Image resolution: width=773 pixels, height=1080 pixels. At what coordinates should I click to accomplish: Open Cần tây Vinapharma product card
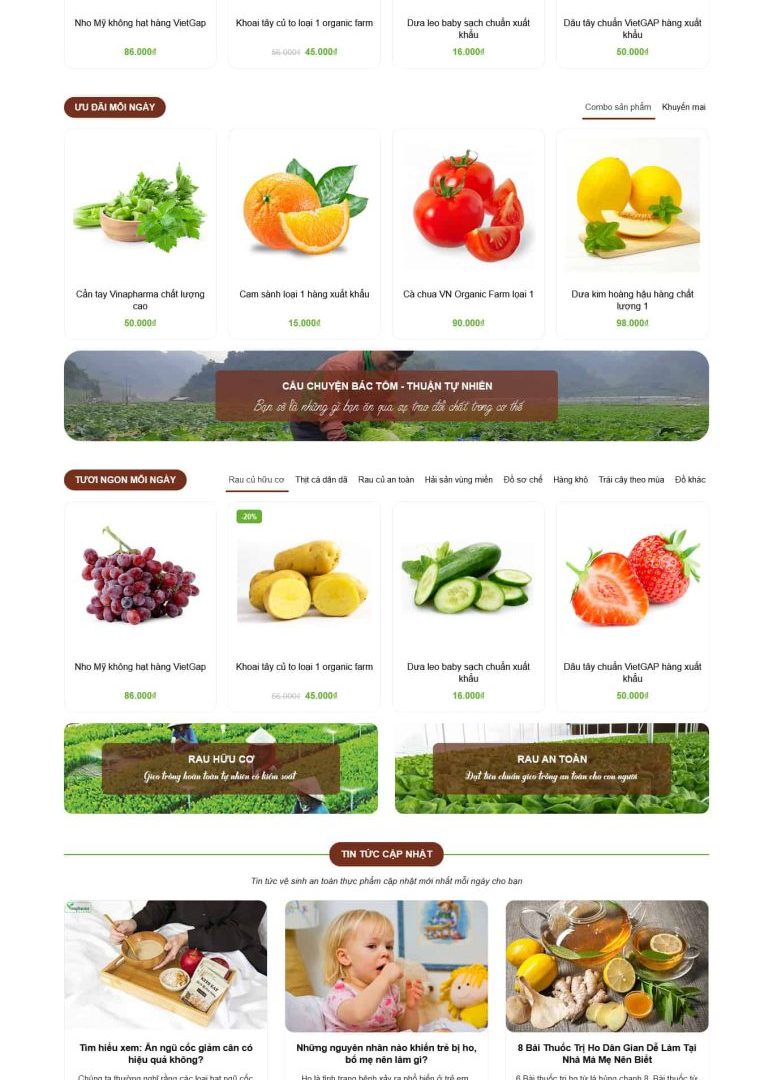coord(140,232)
